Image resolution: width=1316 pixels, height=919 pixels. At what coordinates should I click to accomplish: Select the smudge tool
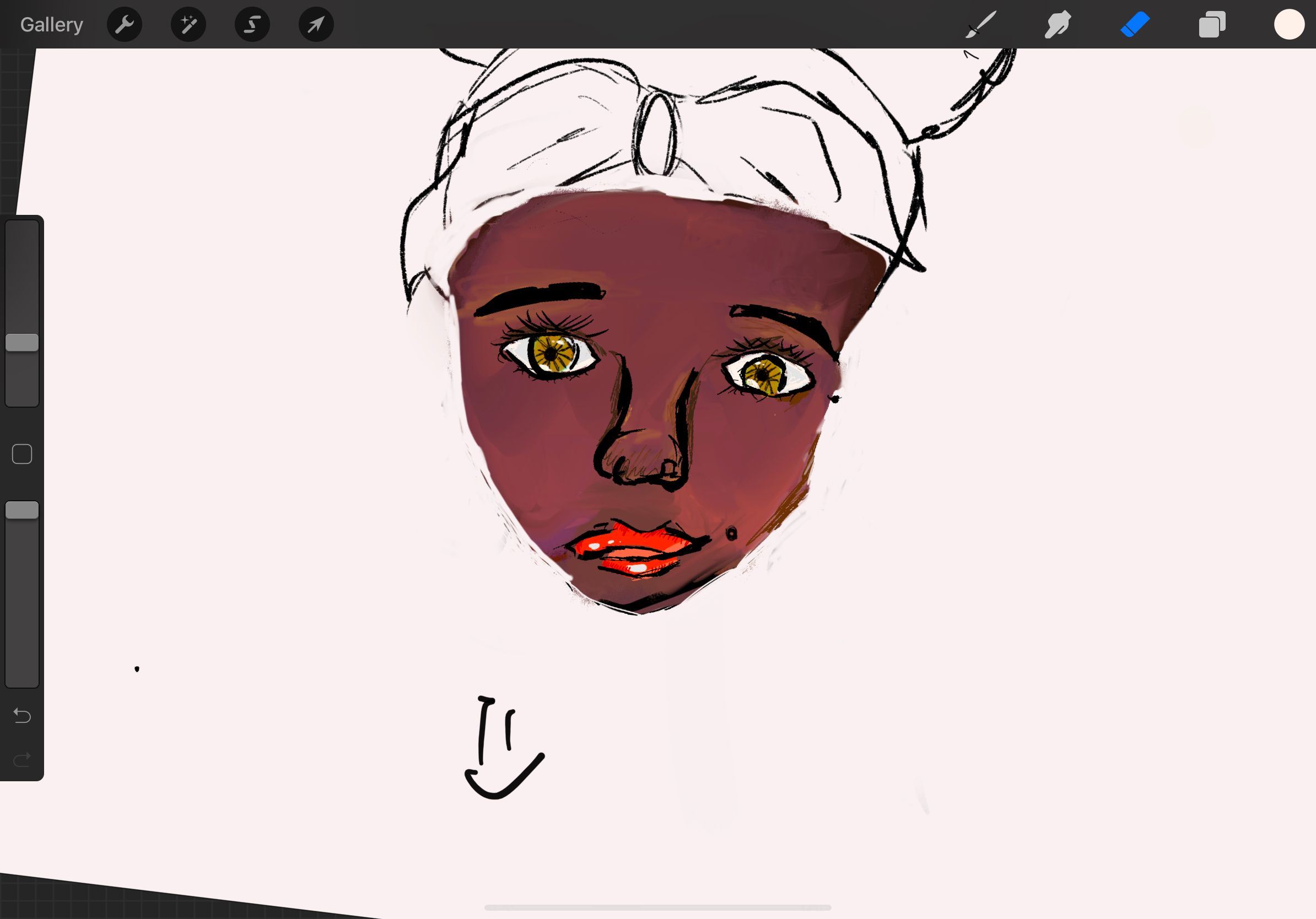pyautogui.click(x=1058, y=25)
